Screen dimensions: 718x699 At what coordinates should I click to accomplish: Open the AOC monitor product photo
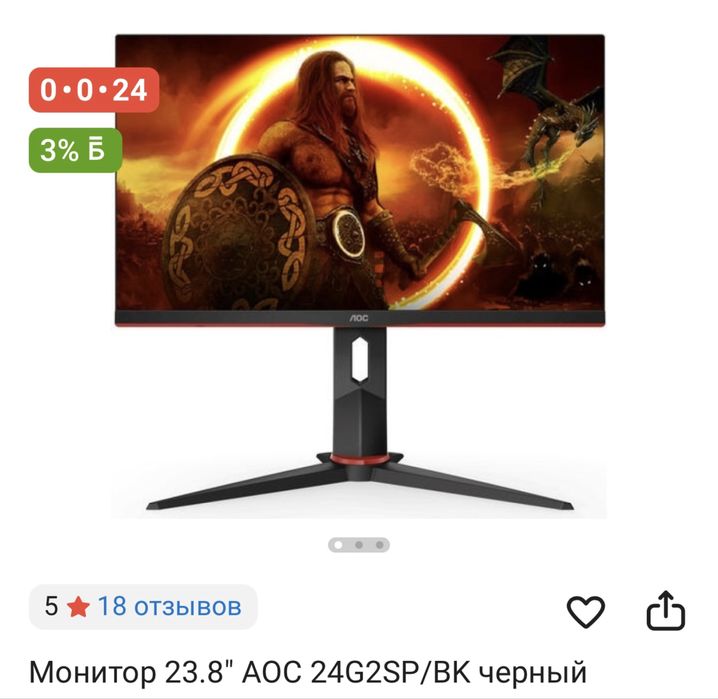pyautogui.click(x=360, y=275)
